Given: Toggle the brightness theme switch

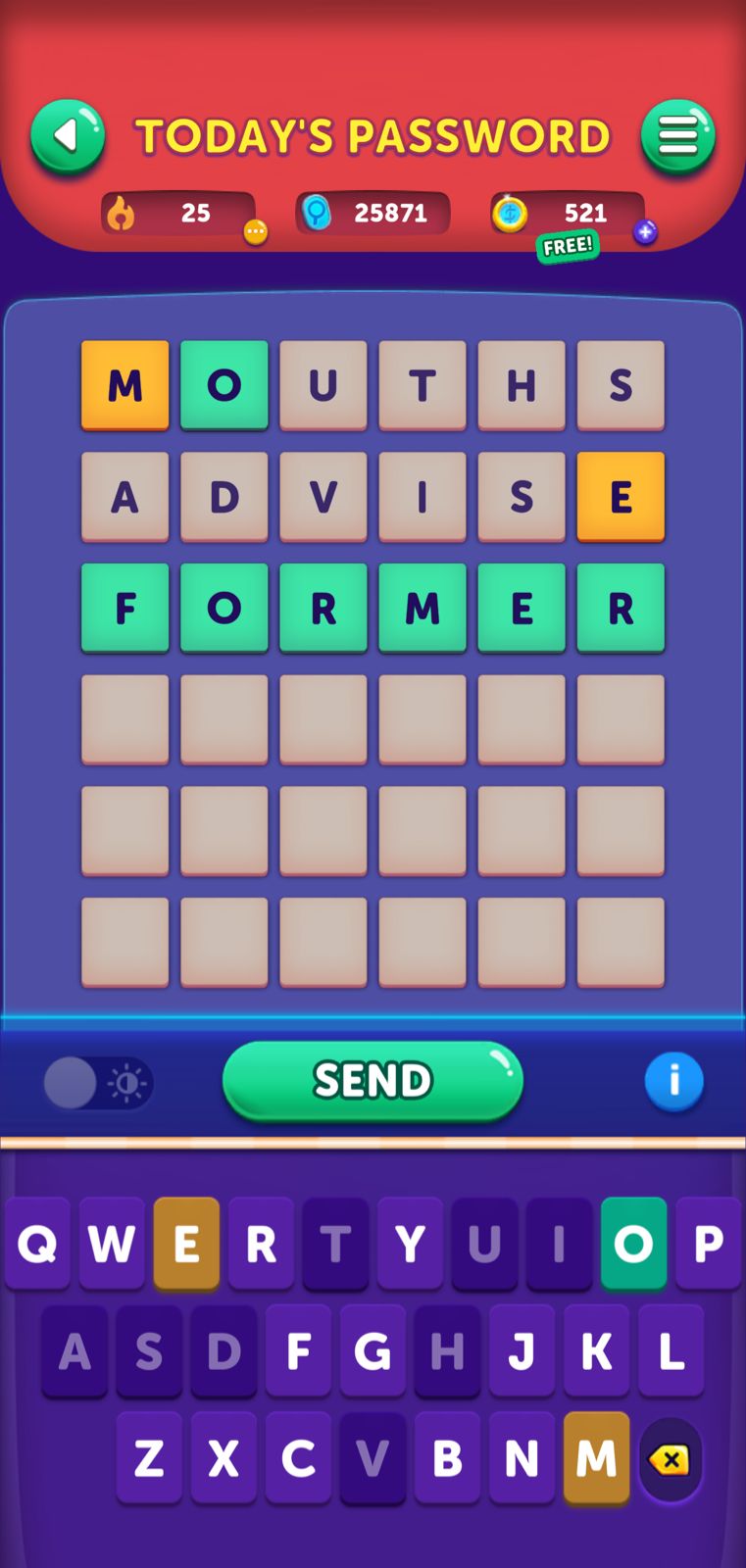Looking at the screenshot, I should click(x=97, y=1083).
